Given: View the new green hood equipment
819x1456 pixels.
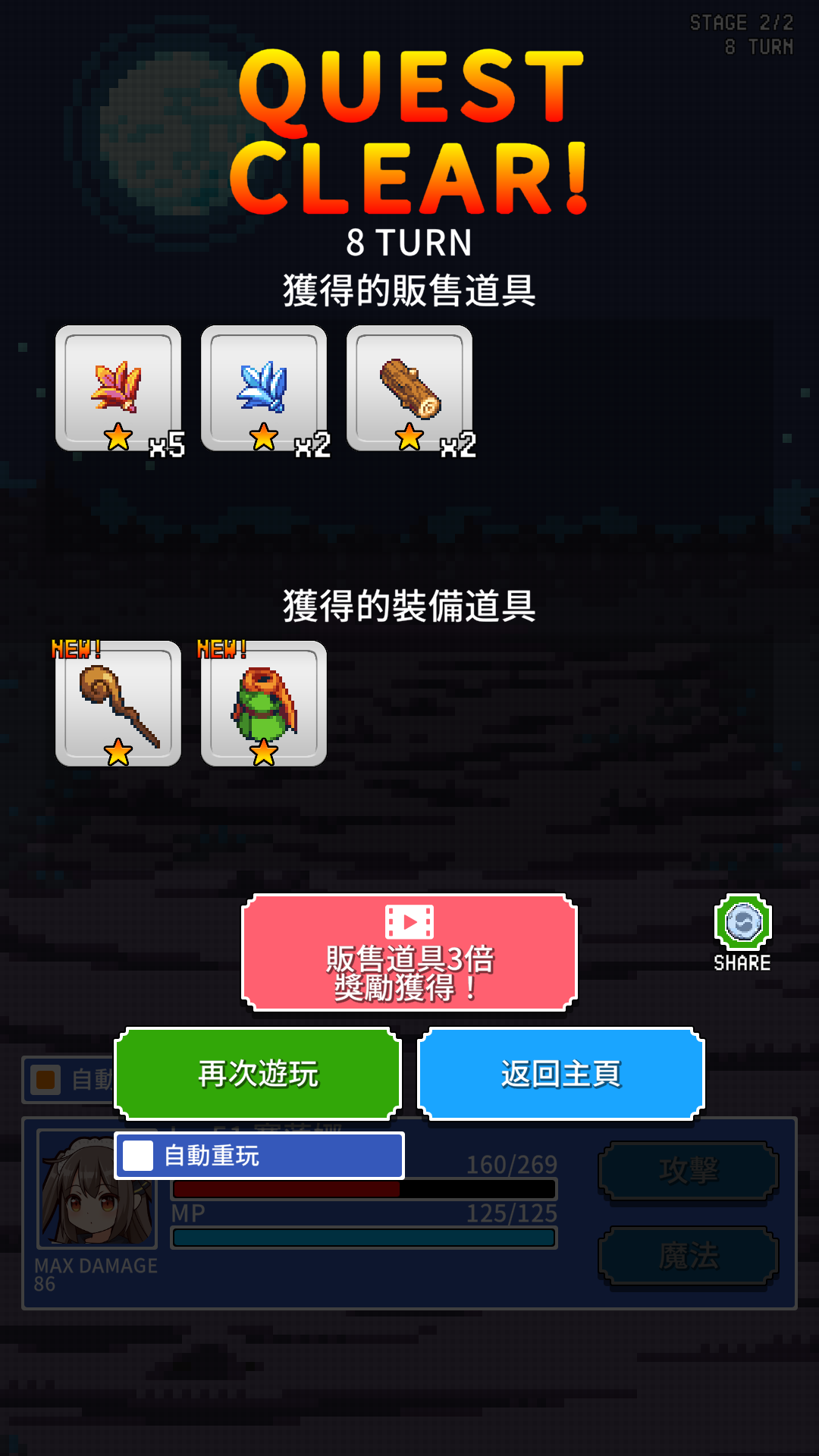Looking at the screenshot, I should (x=264, y=704).
